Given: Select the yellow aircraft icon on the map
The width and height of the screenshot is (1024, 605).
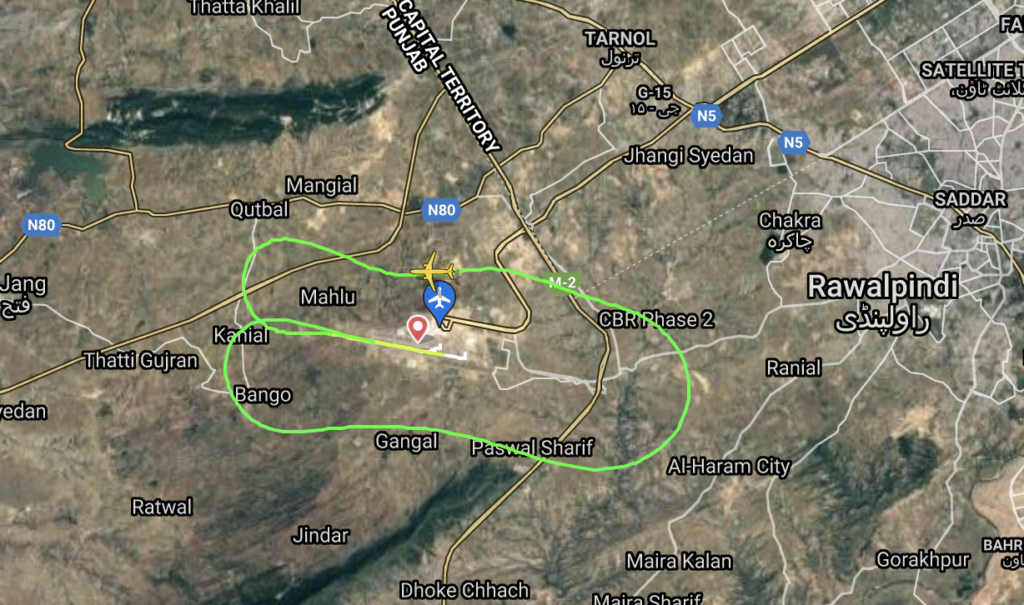Looking at the screenshot, I should (433, 270).
